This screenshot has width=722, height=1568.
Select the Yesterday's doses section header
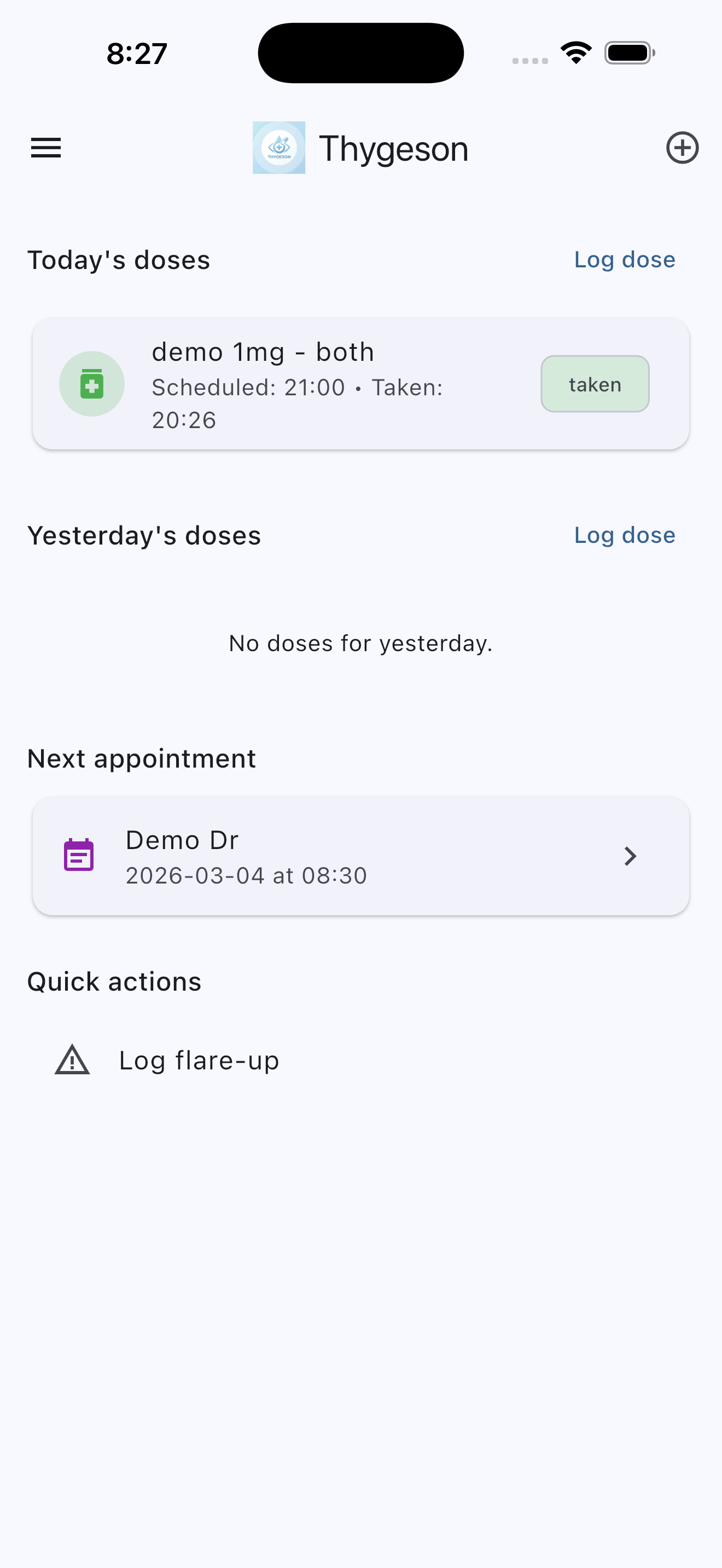tap(144, 536)
